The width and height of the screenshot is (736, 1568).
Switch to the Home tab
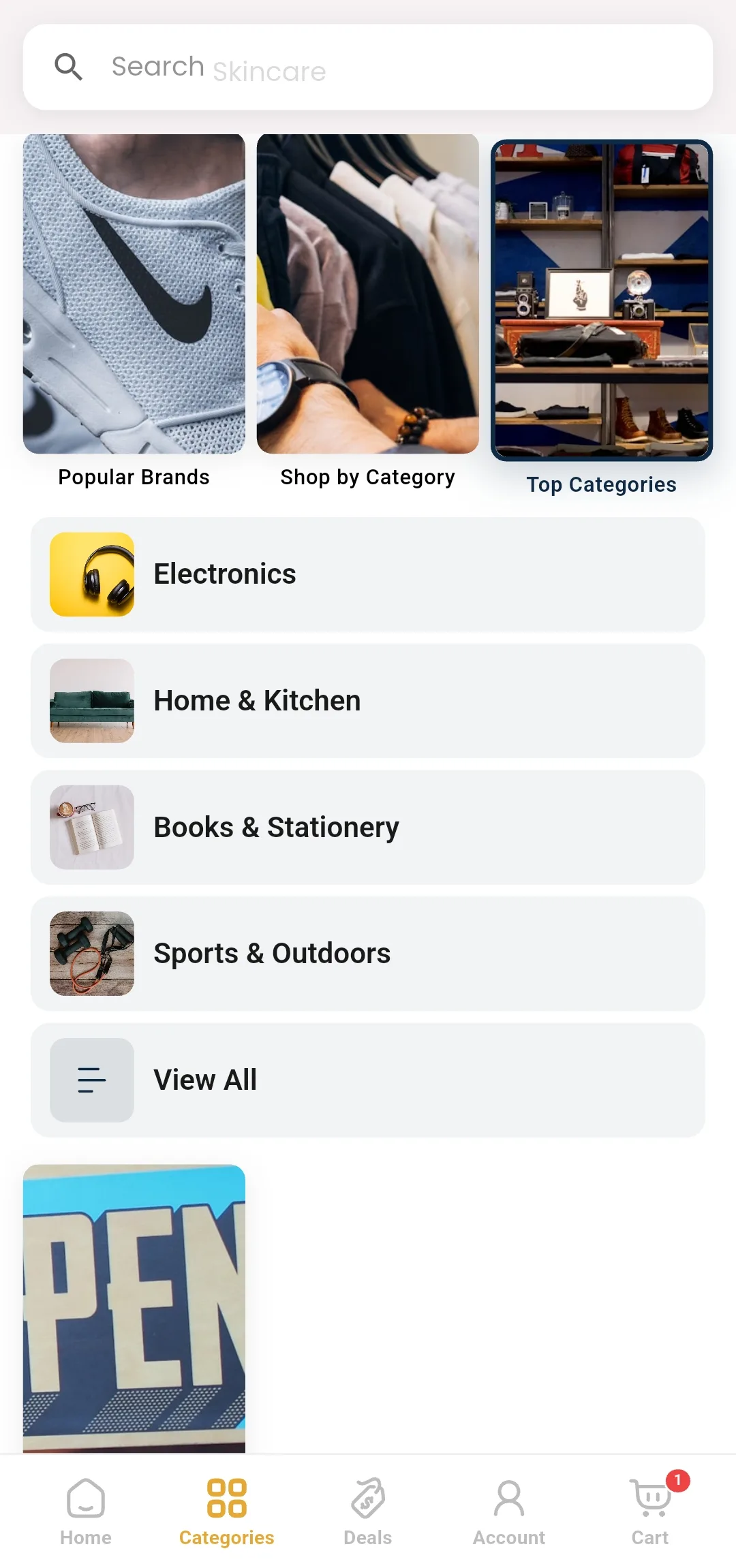coord(86,1512)
